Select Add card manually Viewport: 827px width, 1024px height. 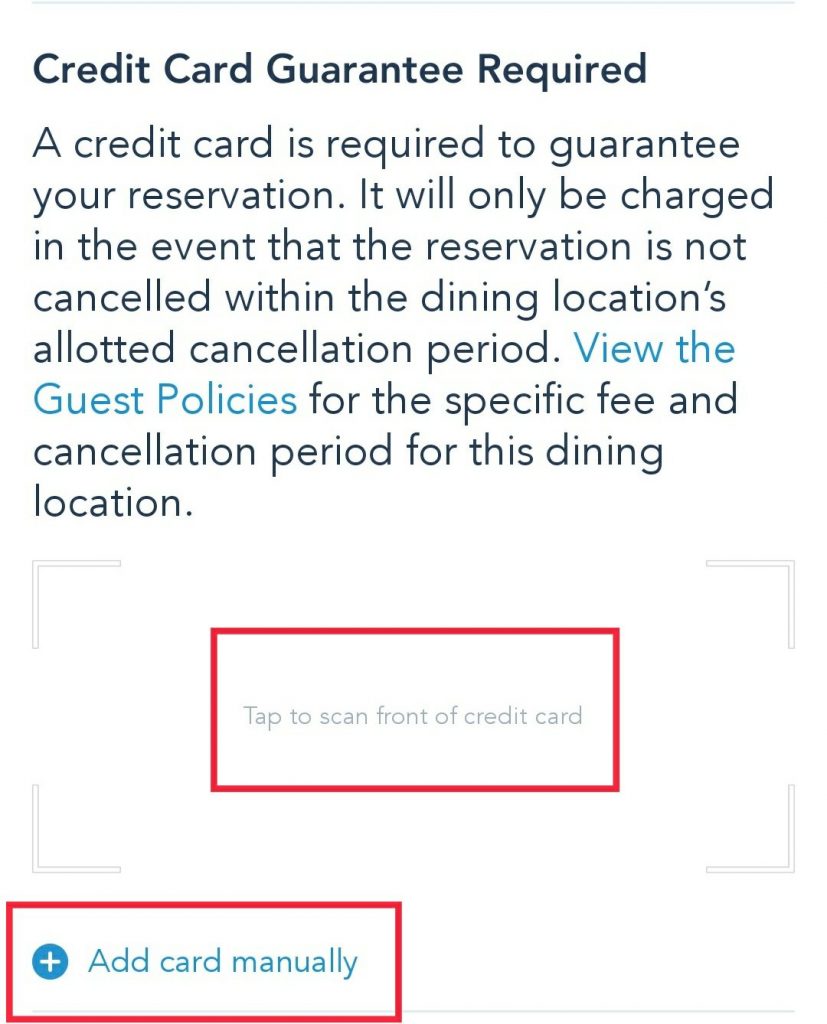(222, 962)
